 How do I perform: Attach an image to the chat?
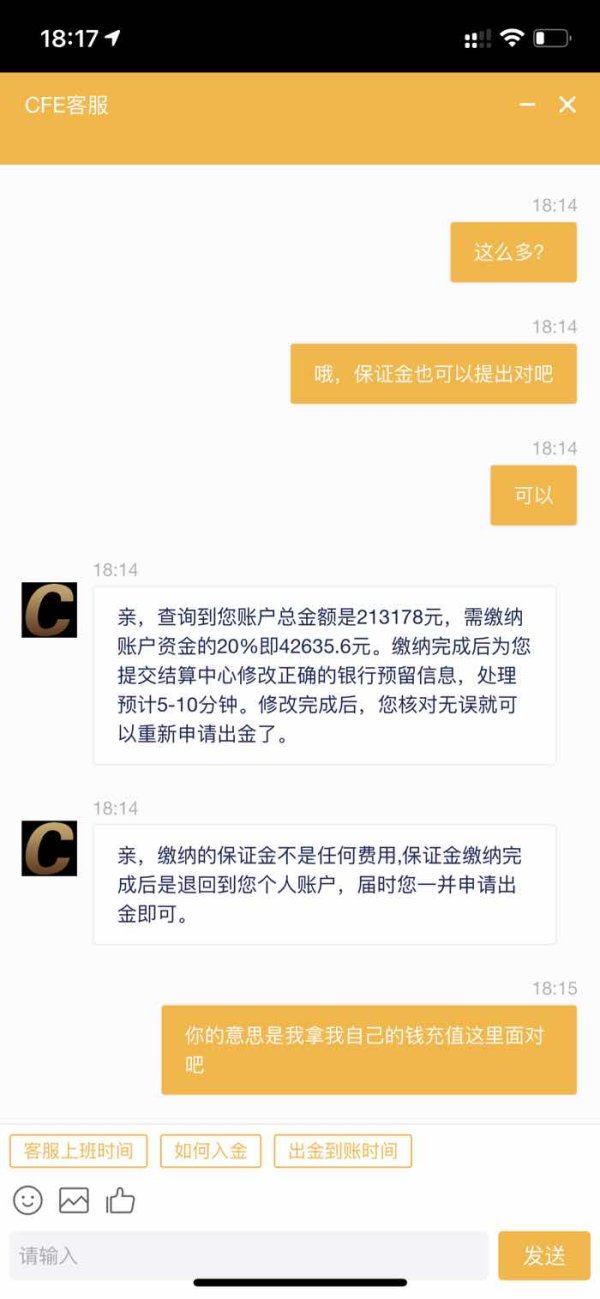click(74, 1200)
